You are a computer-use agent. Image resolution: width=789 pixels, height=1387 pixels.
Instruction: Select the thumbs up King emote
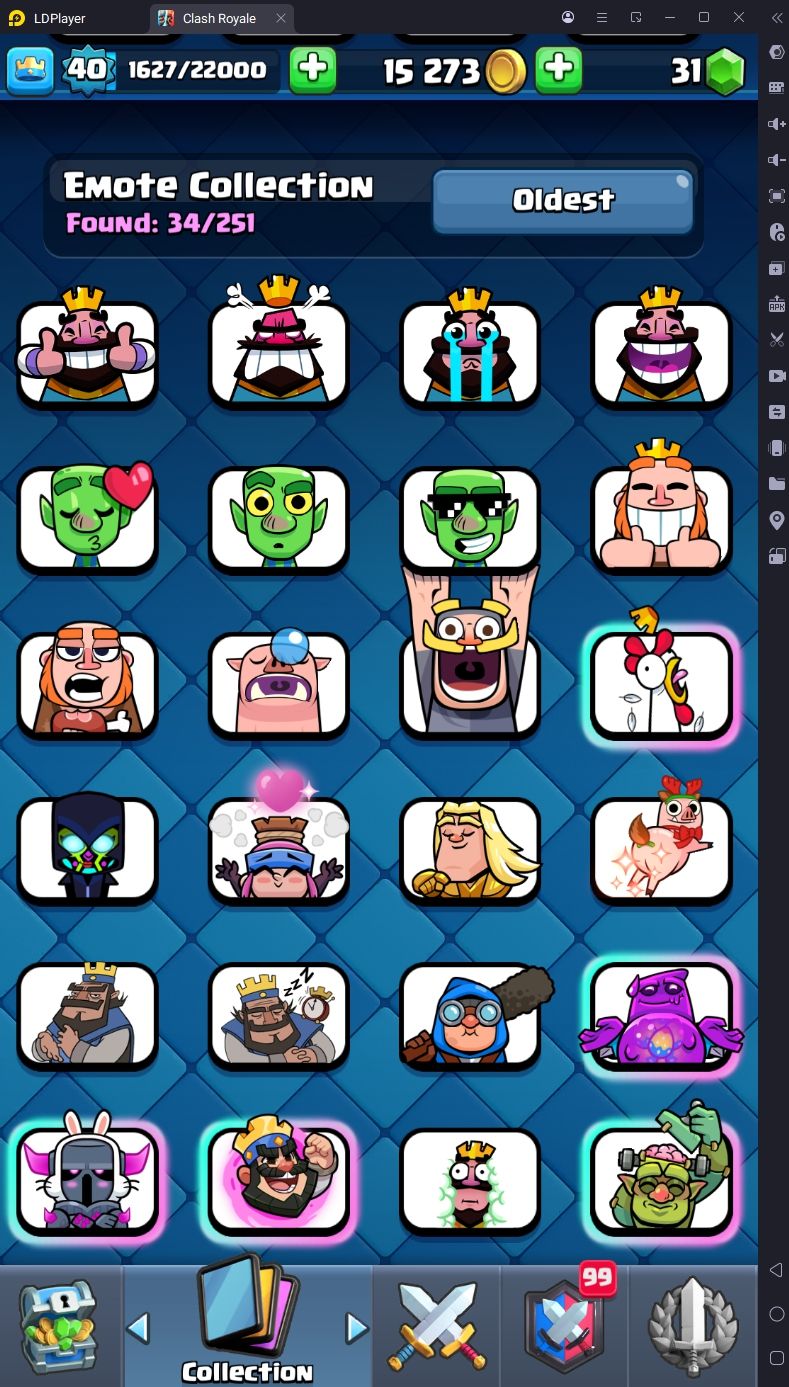(87, 352)
